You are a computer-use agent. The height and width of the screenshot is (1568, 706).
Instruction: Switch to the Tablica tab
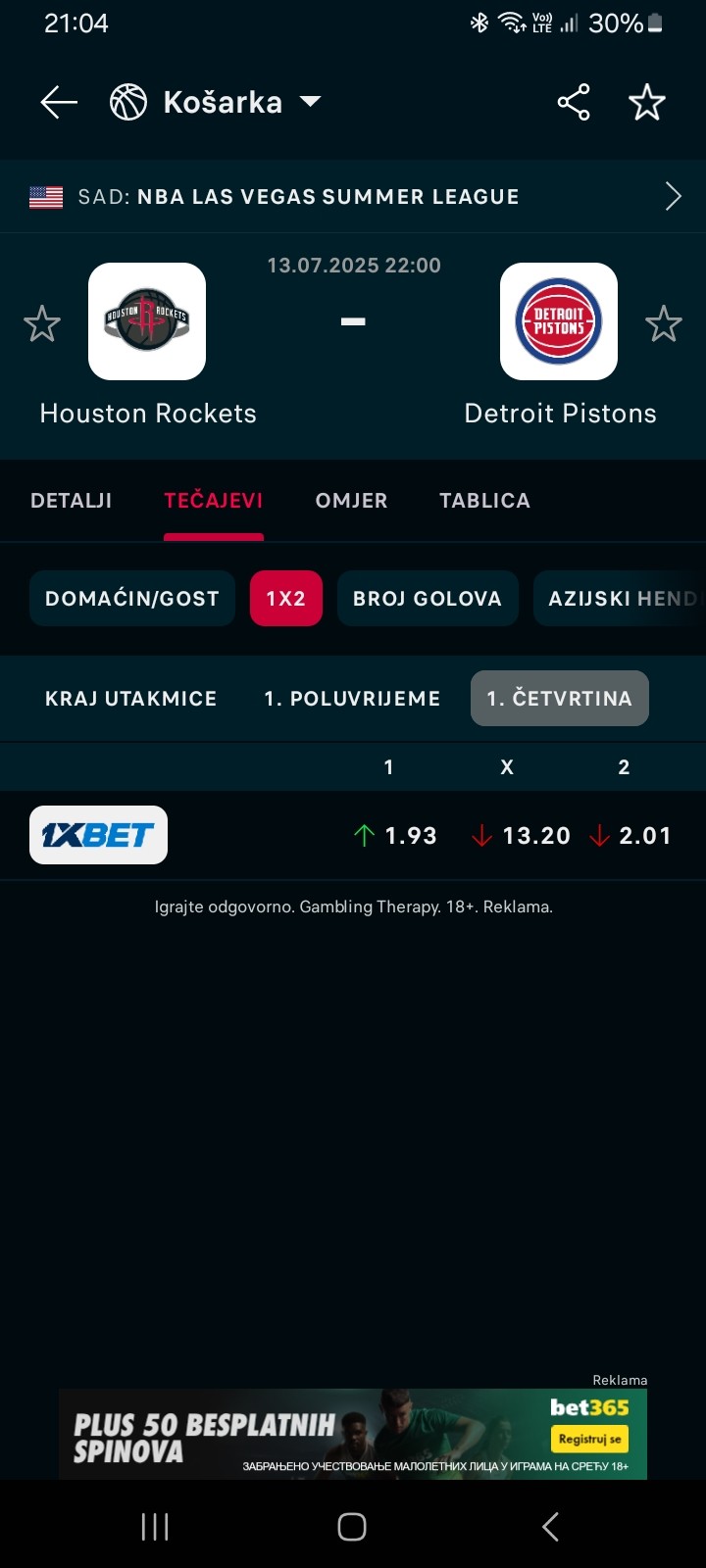click(484, 501)
